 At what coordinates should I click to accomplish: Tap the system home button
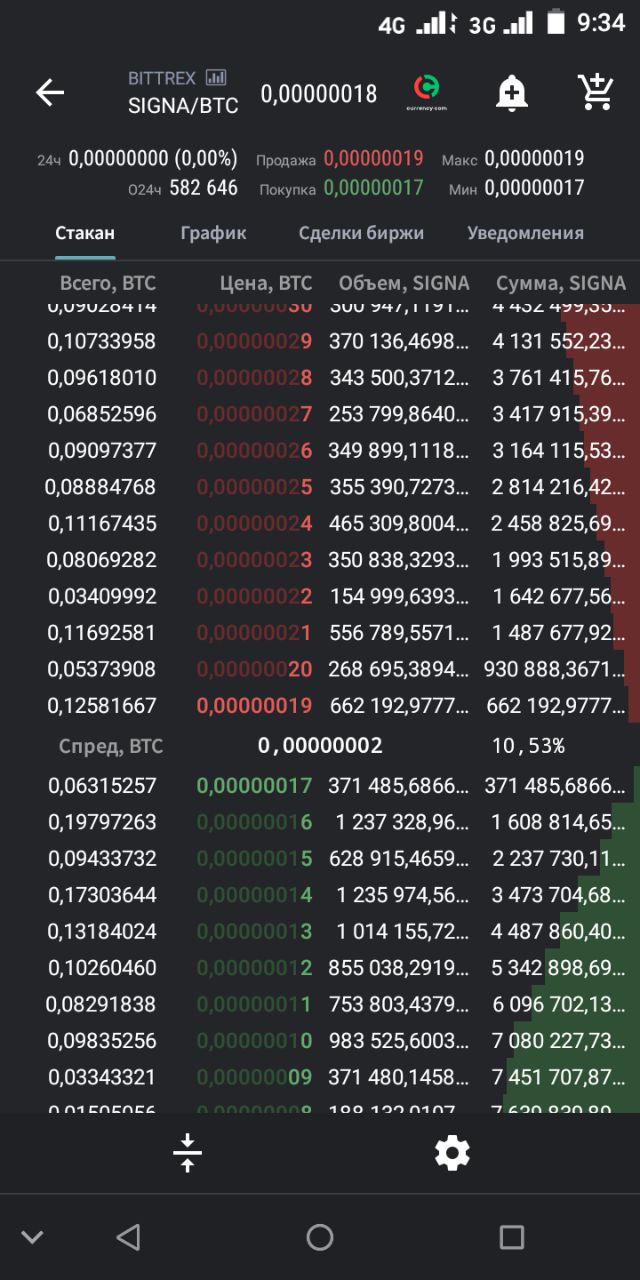[x=320, y=1237]
